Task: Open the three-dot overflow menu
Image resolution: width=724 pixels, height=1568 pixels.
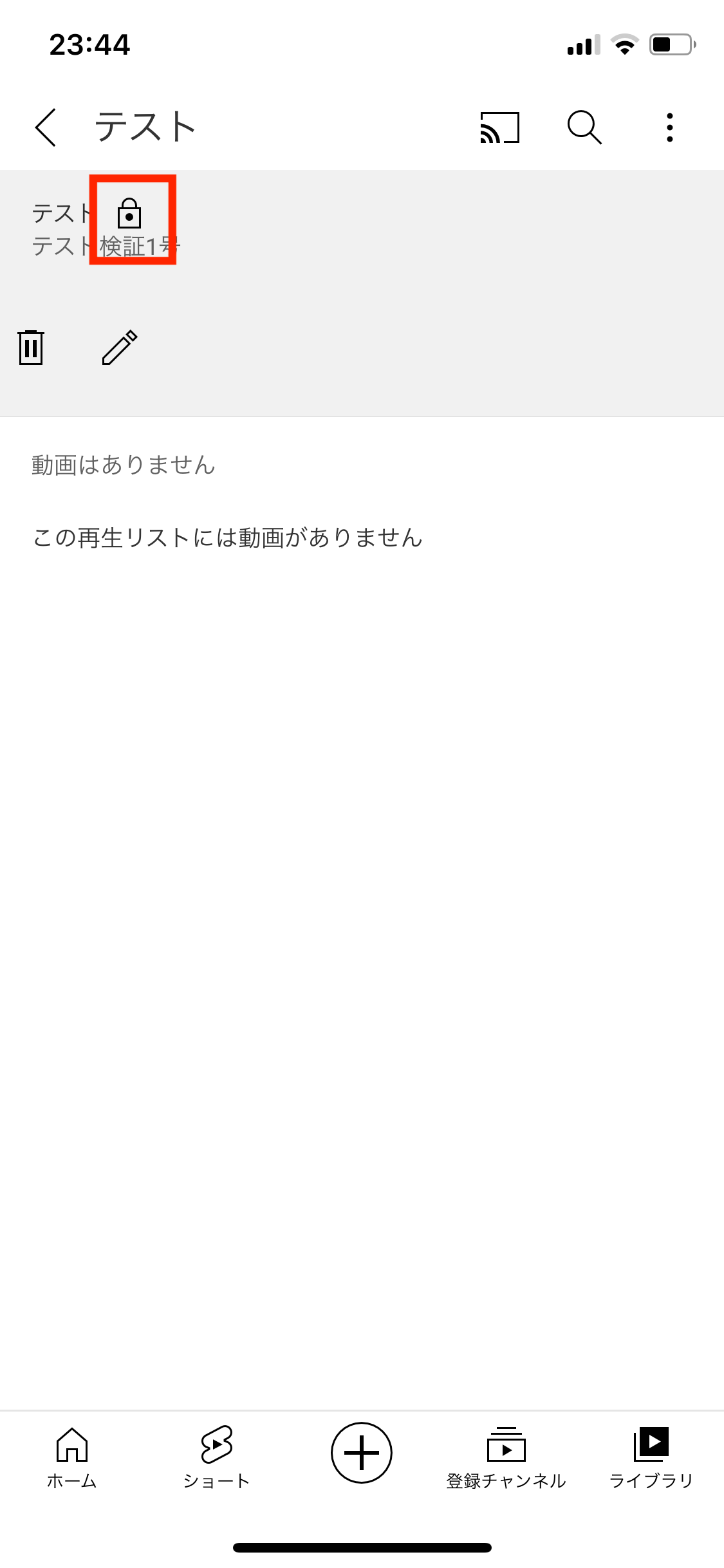Action: [669, 127]
